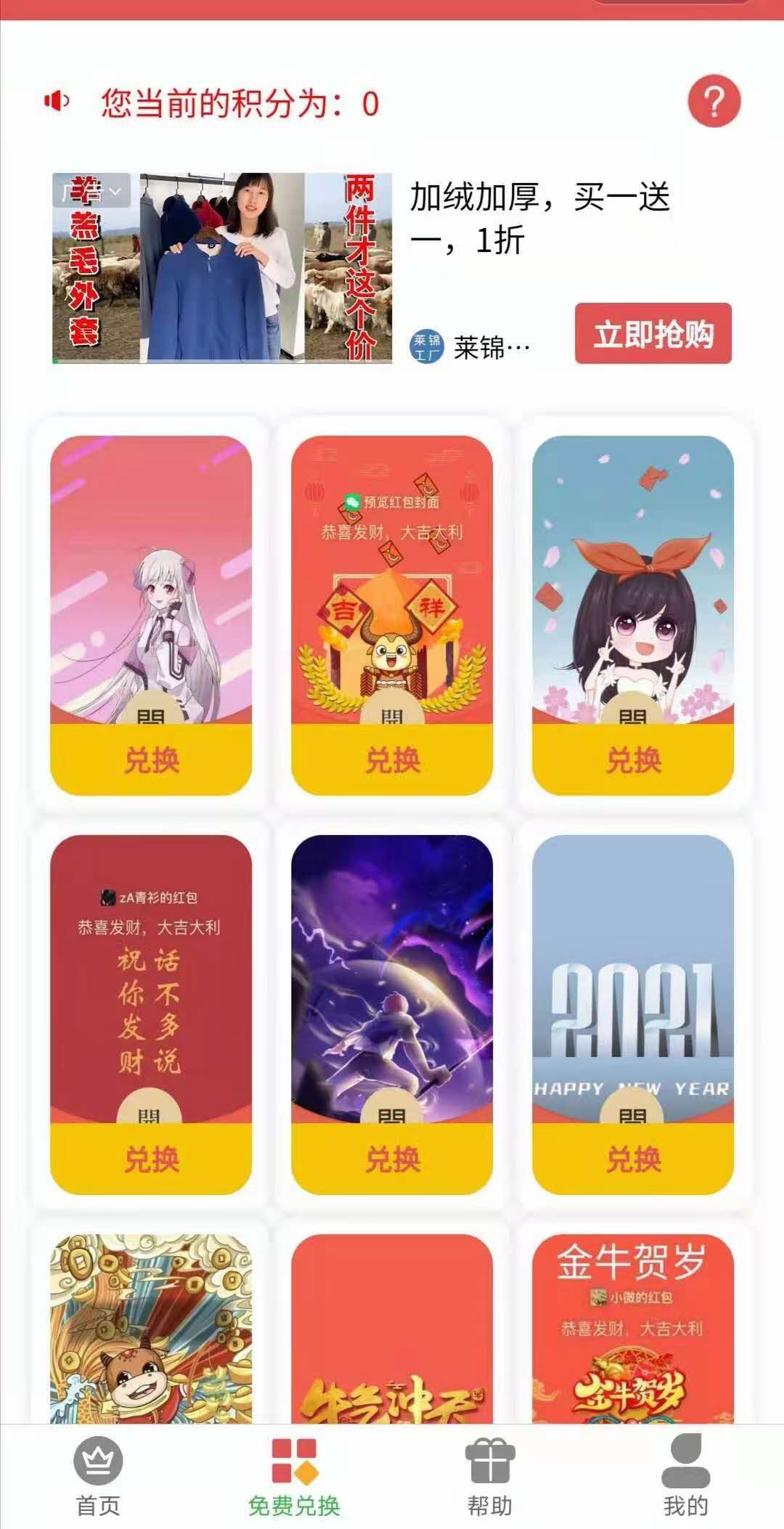Open the question mark help icon

click(x=714, y=102)
